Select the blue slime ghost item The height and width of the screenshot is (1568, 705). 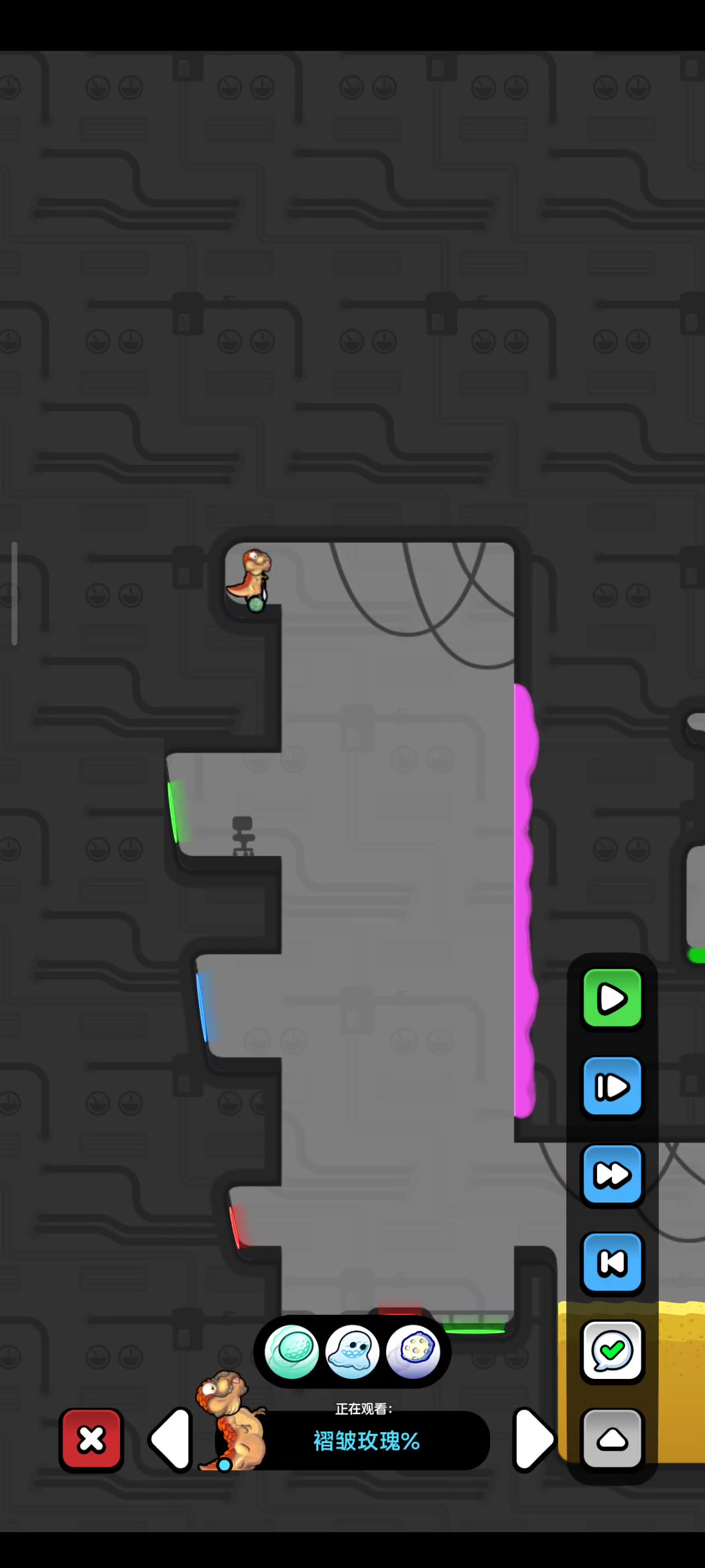352,1352
